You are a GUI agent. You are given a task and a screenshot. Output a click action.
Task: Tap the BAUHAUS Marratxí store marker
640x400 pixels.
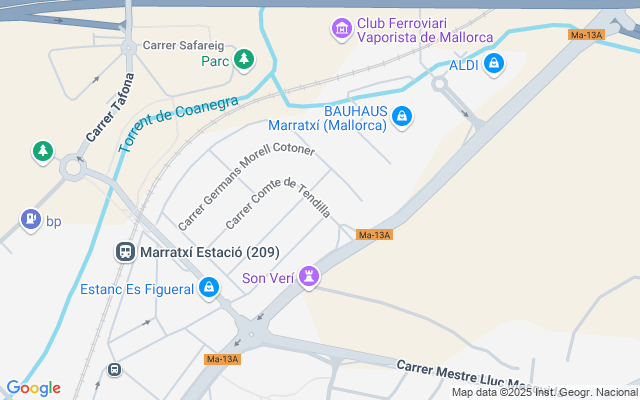(401, 117)
